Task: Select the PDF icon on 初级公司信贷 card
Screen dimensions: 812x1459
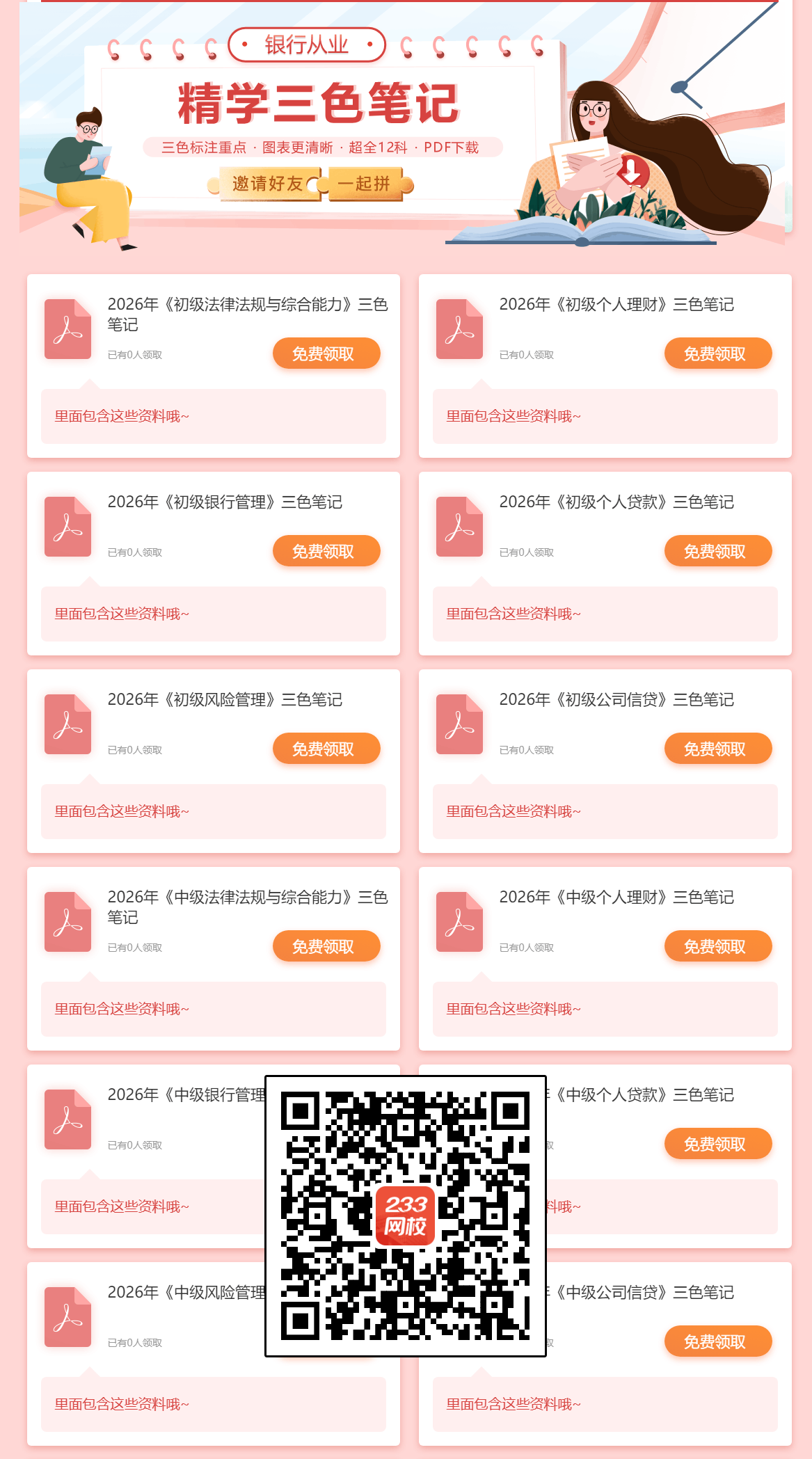Action: tap(459, 726)
